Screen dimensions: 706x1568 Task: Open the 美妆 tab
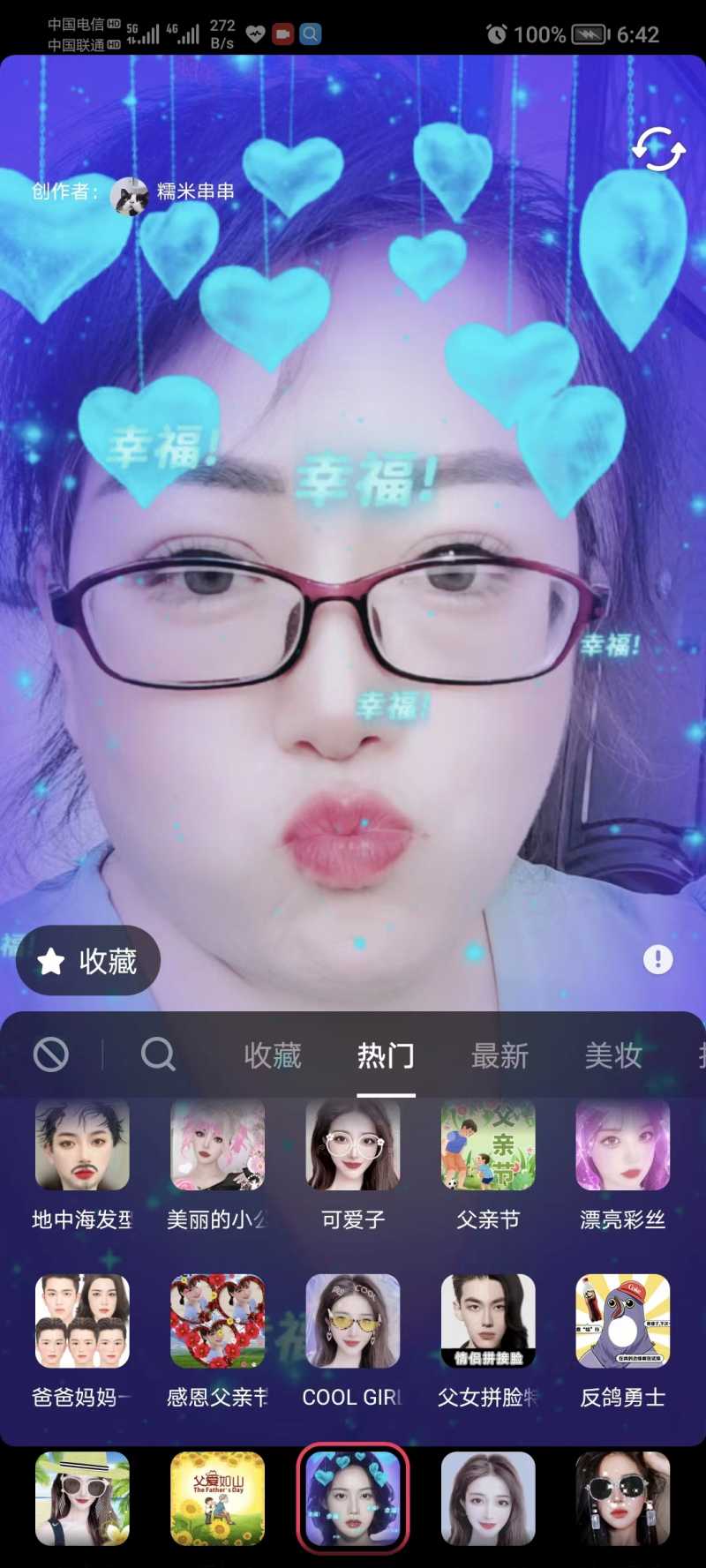612,1055
